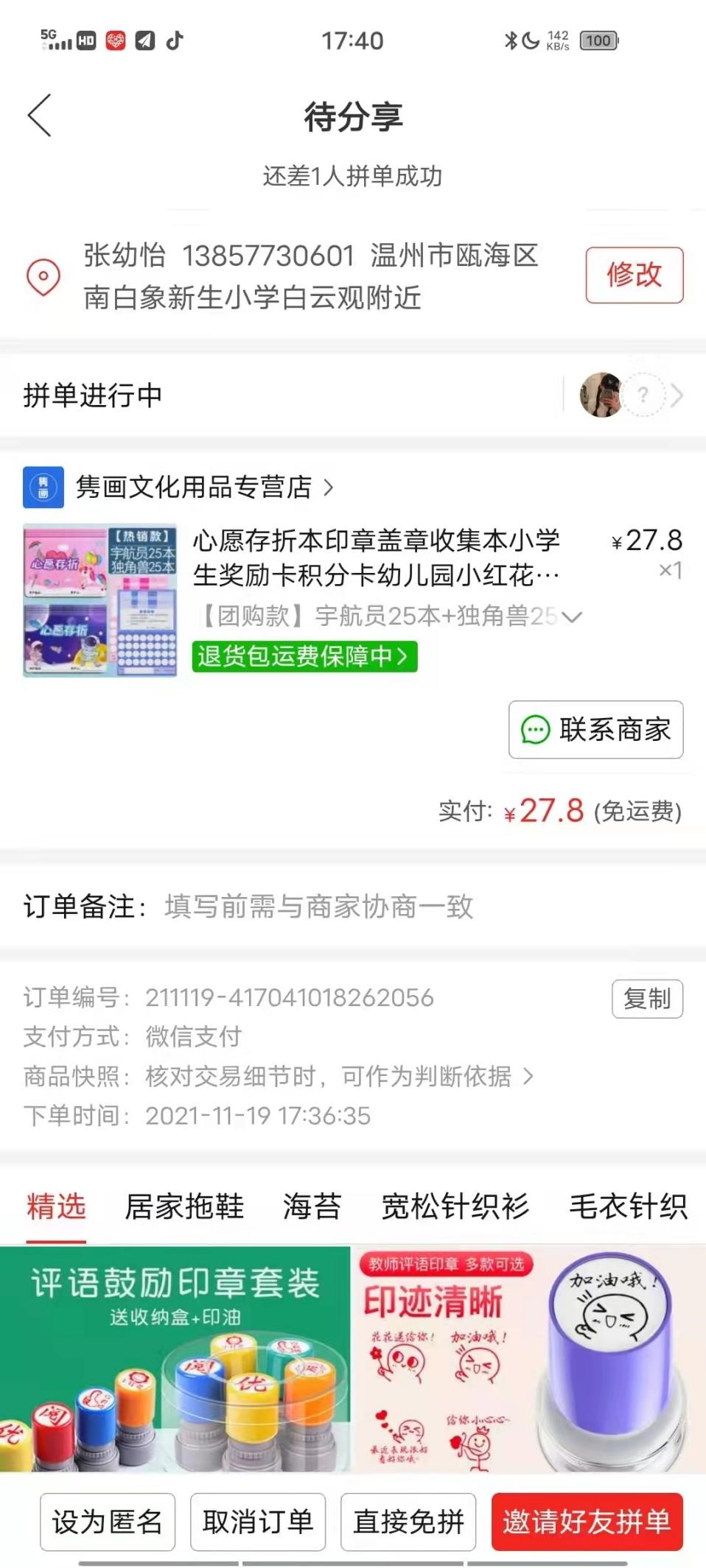
Task: Tap 设为匿名 to go anonymous
Action: click(108, 1522)
